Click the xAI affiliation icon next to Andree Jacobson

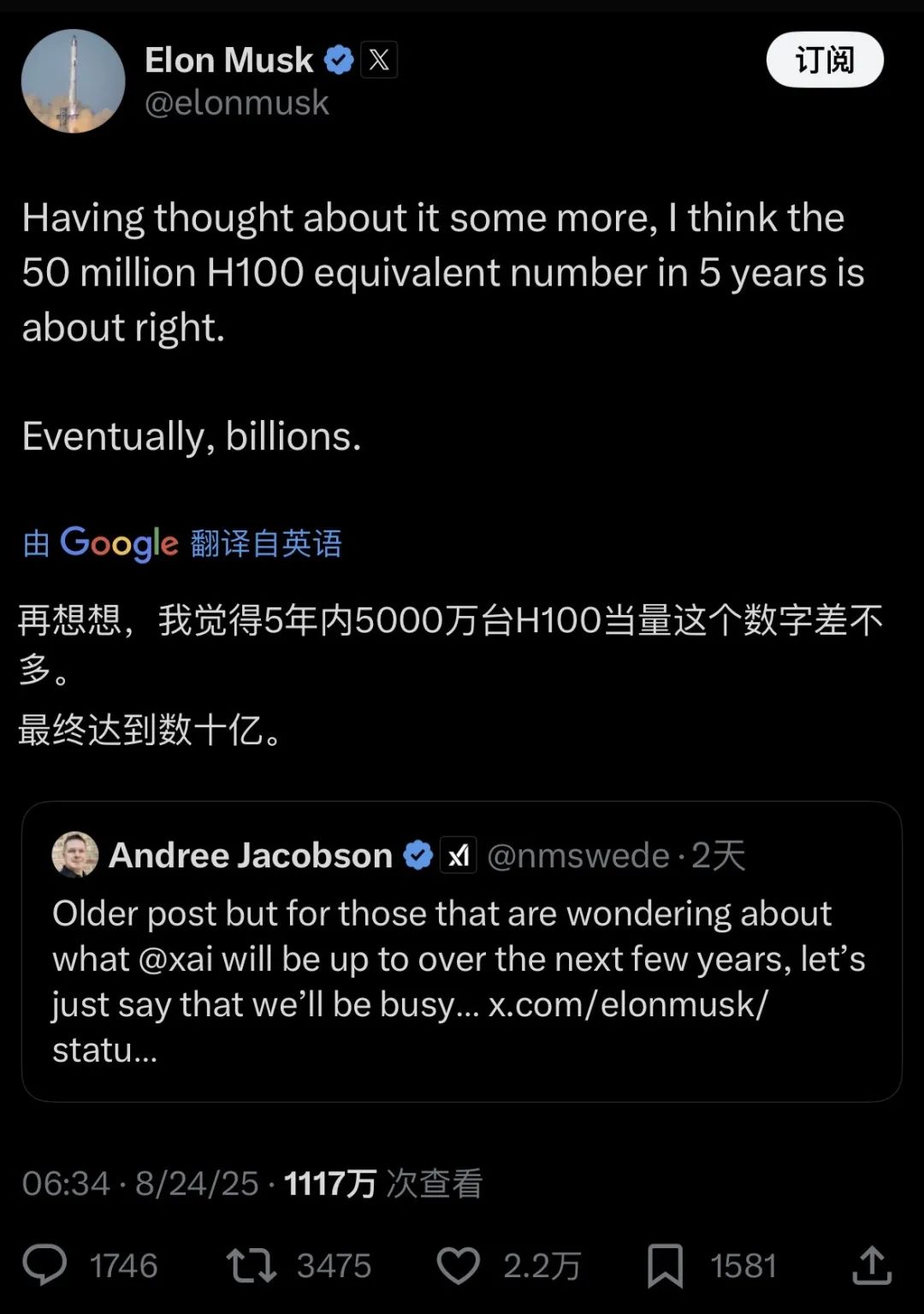point(459,855)
